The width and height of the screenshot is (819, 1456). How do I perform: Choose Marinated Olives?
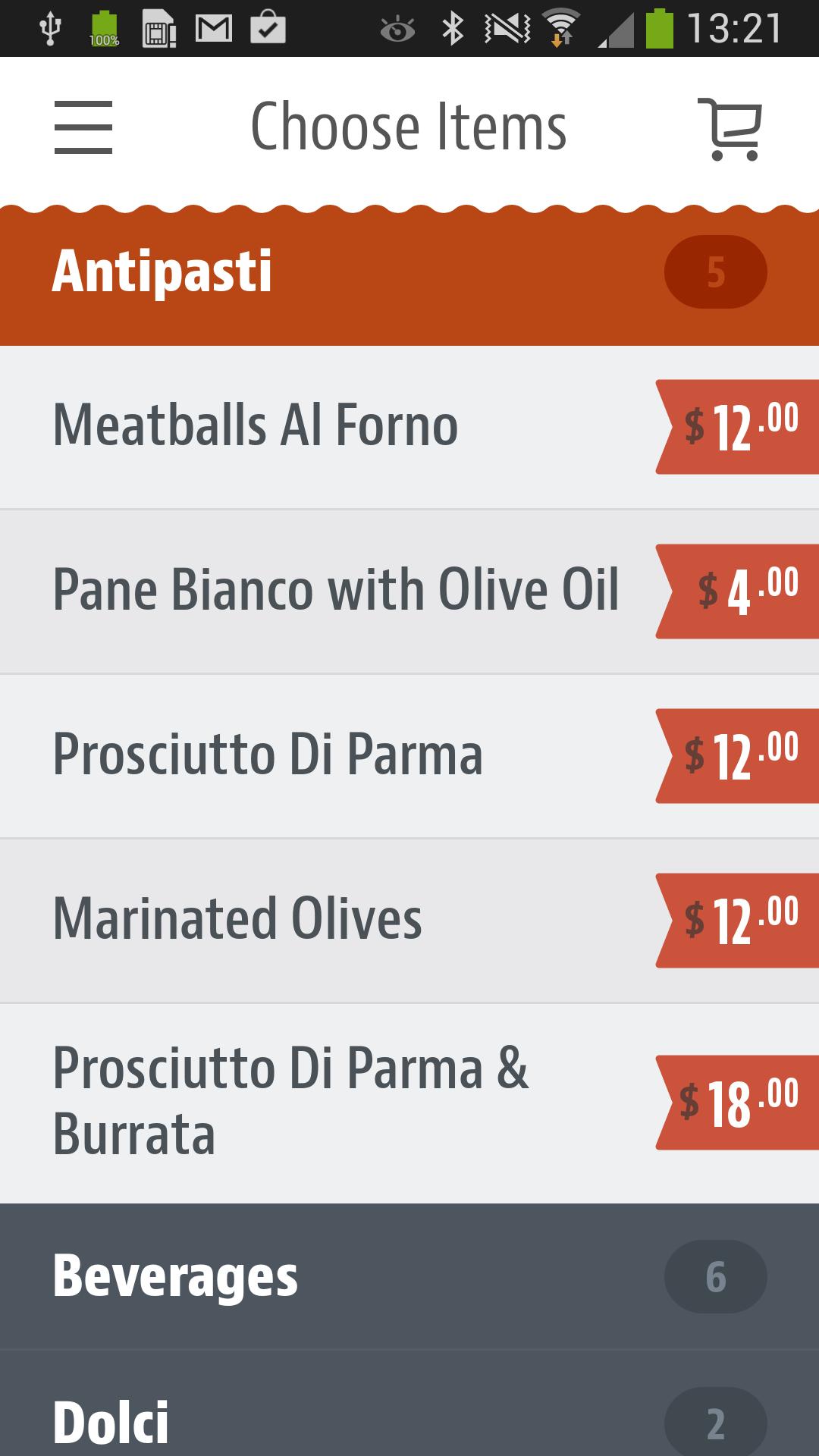pos(303,920)
